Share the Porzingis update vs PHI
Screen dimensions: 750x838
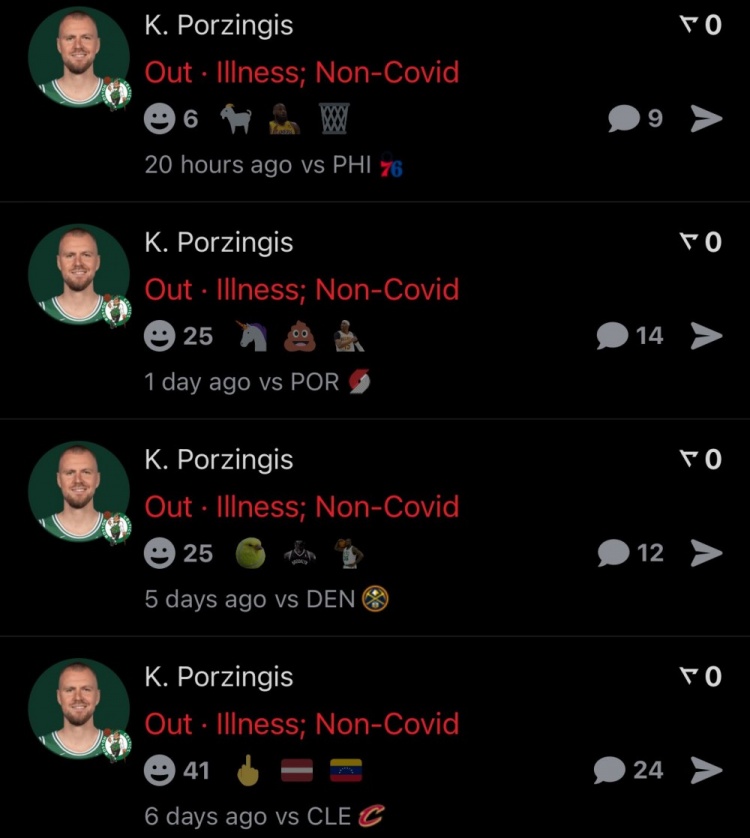coord(706,119)
